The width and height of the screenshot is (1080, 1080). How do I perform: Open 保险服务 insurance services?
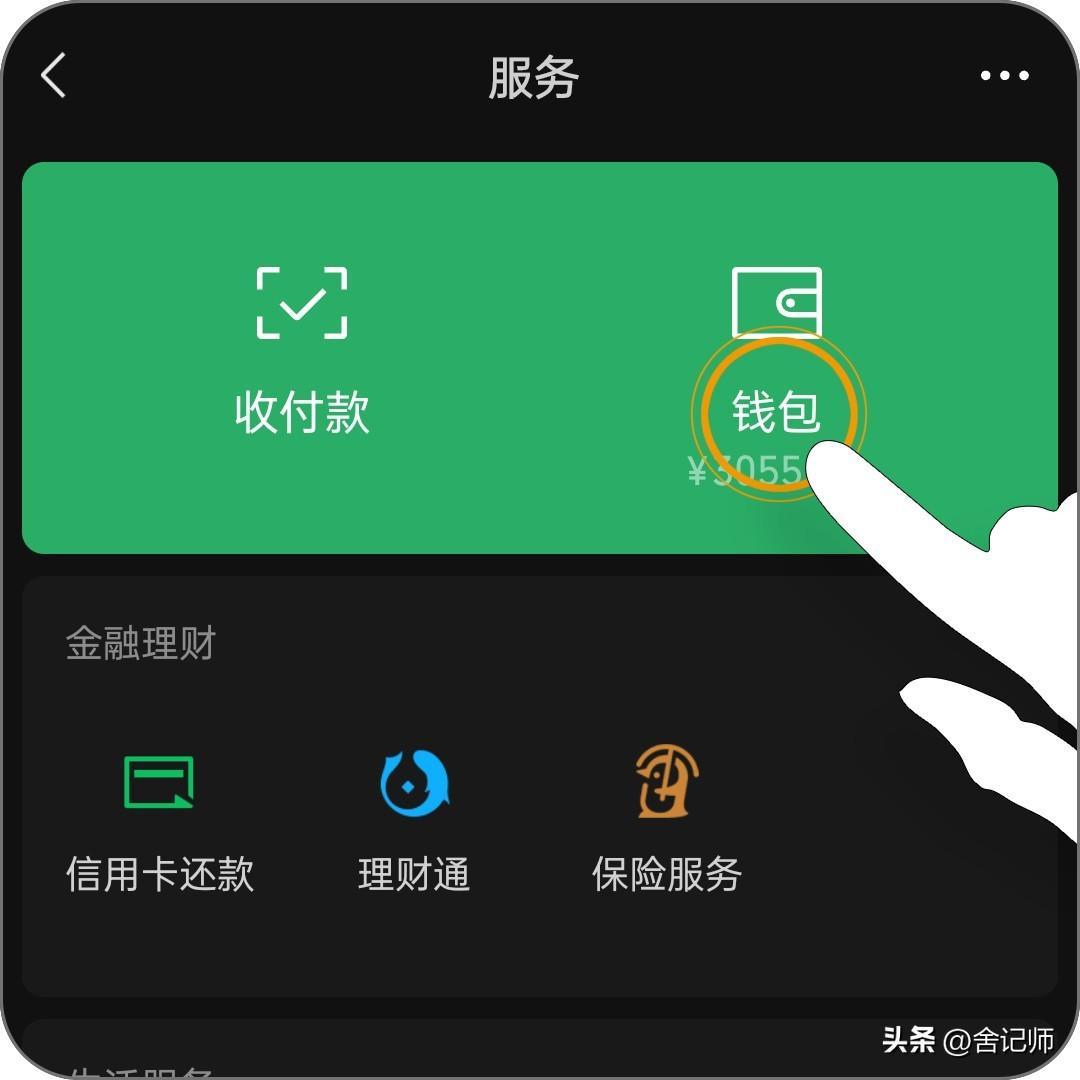pos(667,820)
